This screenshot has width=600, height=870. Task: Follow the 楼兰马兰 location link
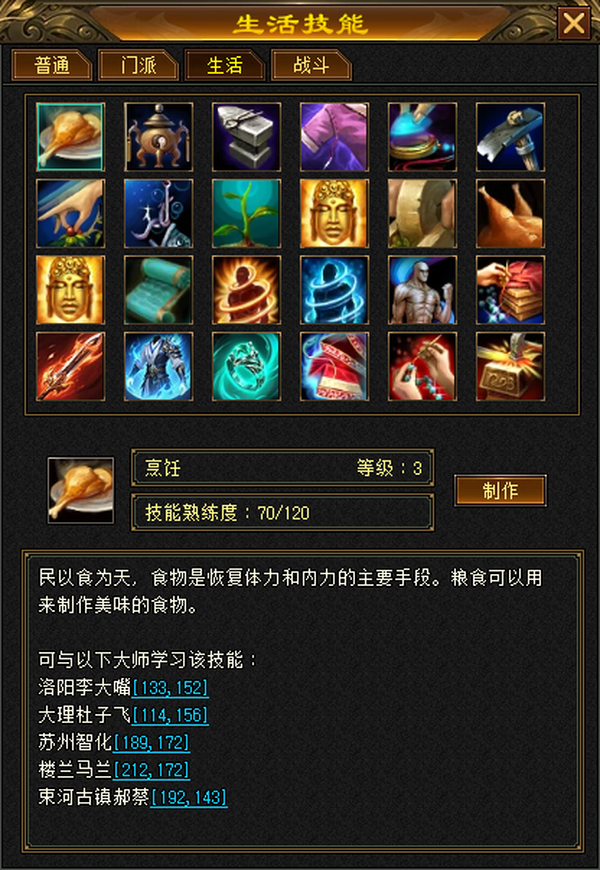151,770
